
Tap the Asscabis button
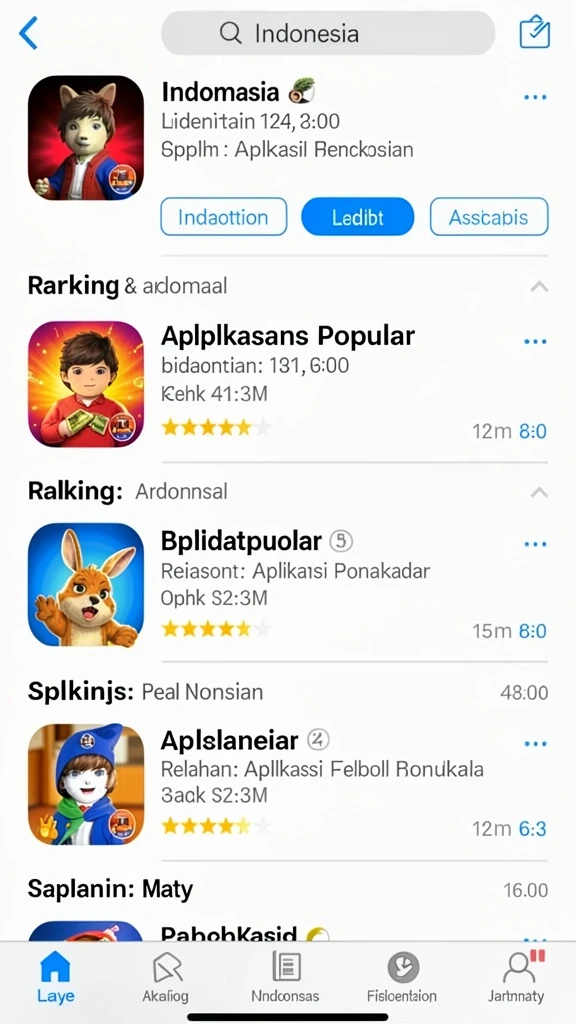(488, 217)
